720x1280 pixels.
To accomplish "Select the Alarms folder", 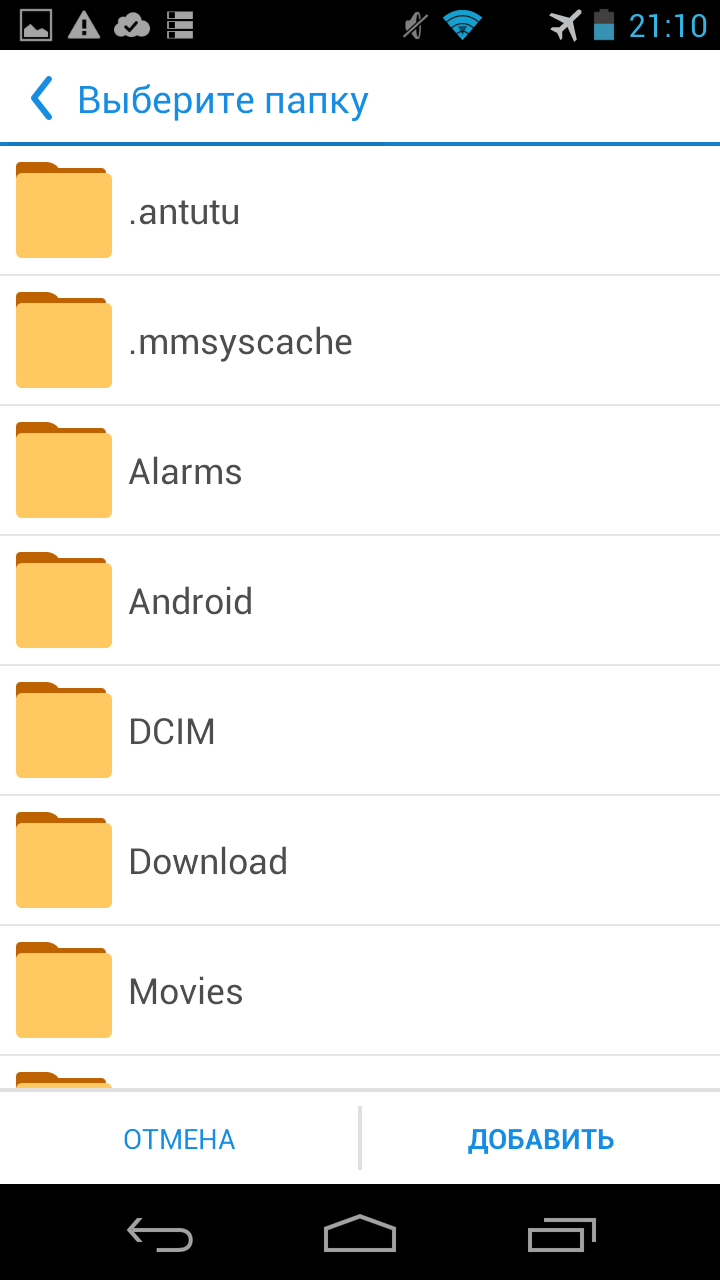I will (x=360, y=471).
